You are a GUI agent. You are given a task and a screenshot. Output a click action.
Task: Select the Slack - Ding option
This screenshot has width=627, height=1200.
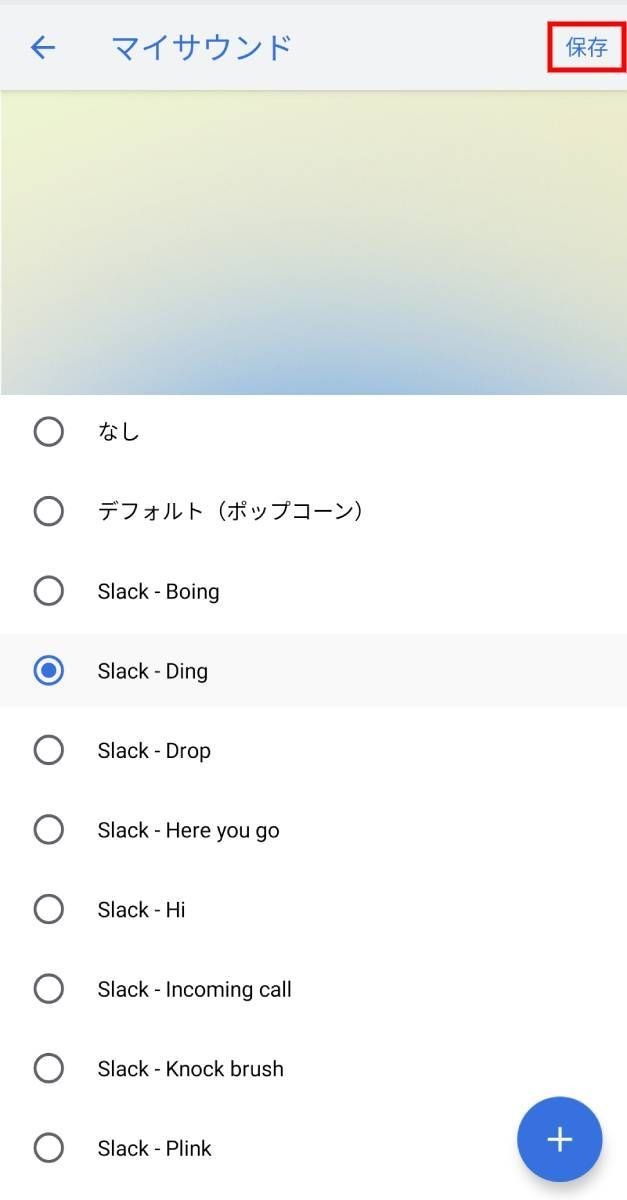[x=313, y=671]
